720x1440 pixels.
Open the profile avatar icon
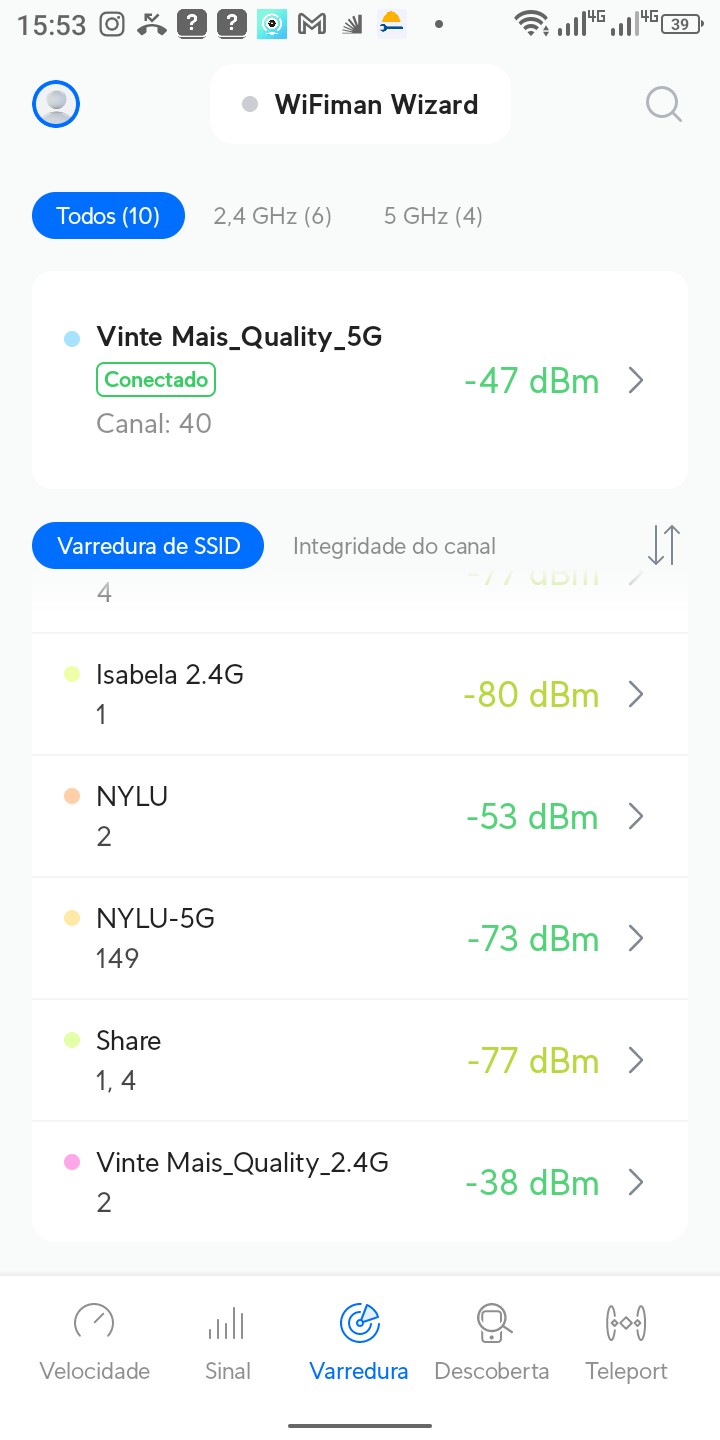click(56, 103)
